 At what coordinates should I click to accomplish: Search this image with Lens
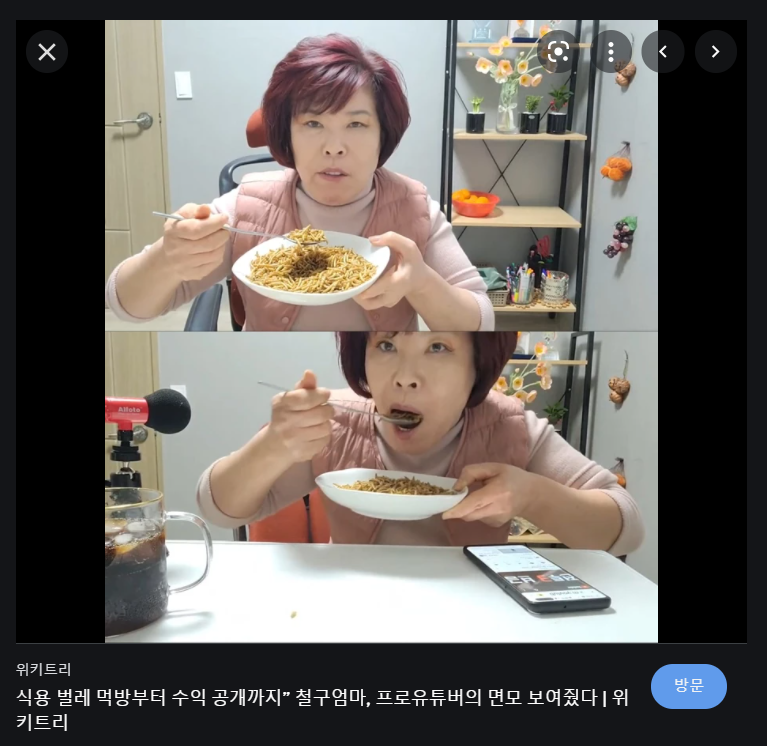point(558,52)
